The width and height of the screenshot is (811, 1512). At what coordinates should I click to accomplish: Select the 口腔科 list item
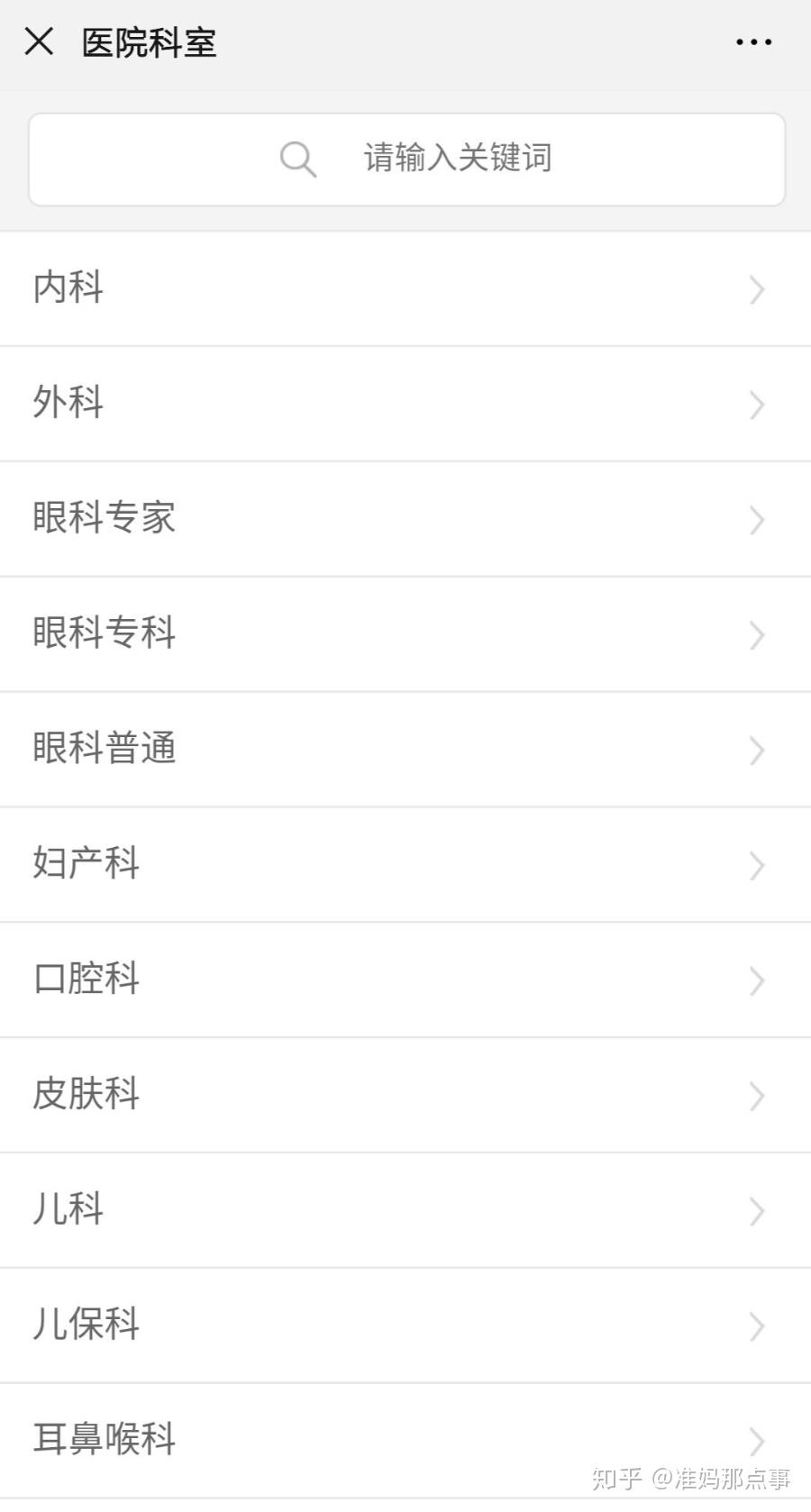pos(405,979)
